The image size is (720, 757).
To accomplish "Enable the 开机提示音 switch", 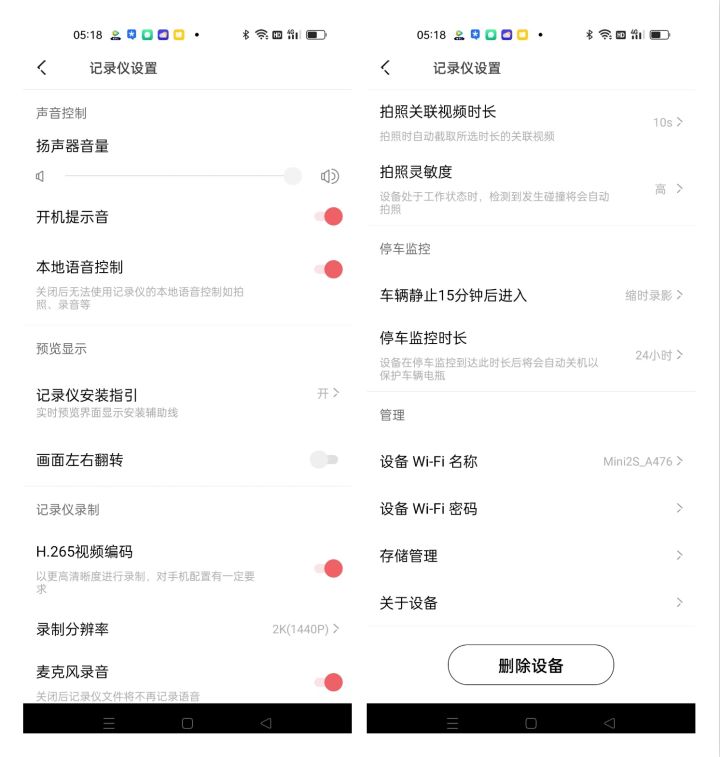I will click(x=329, y=216).
